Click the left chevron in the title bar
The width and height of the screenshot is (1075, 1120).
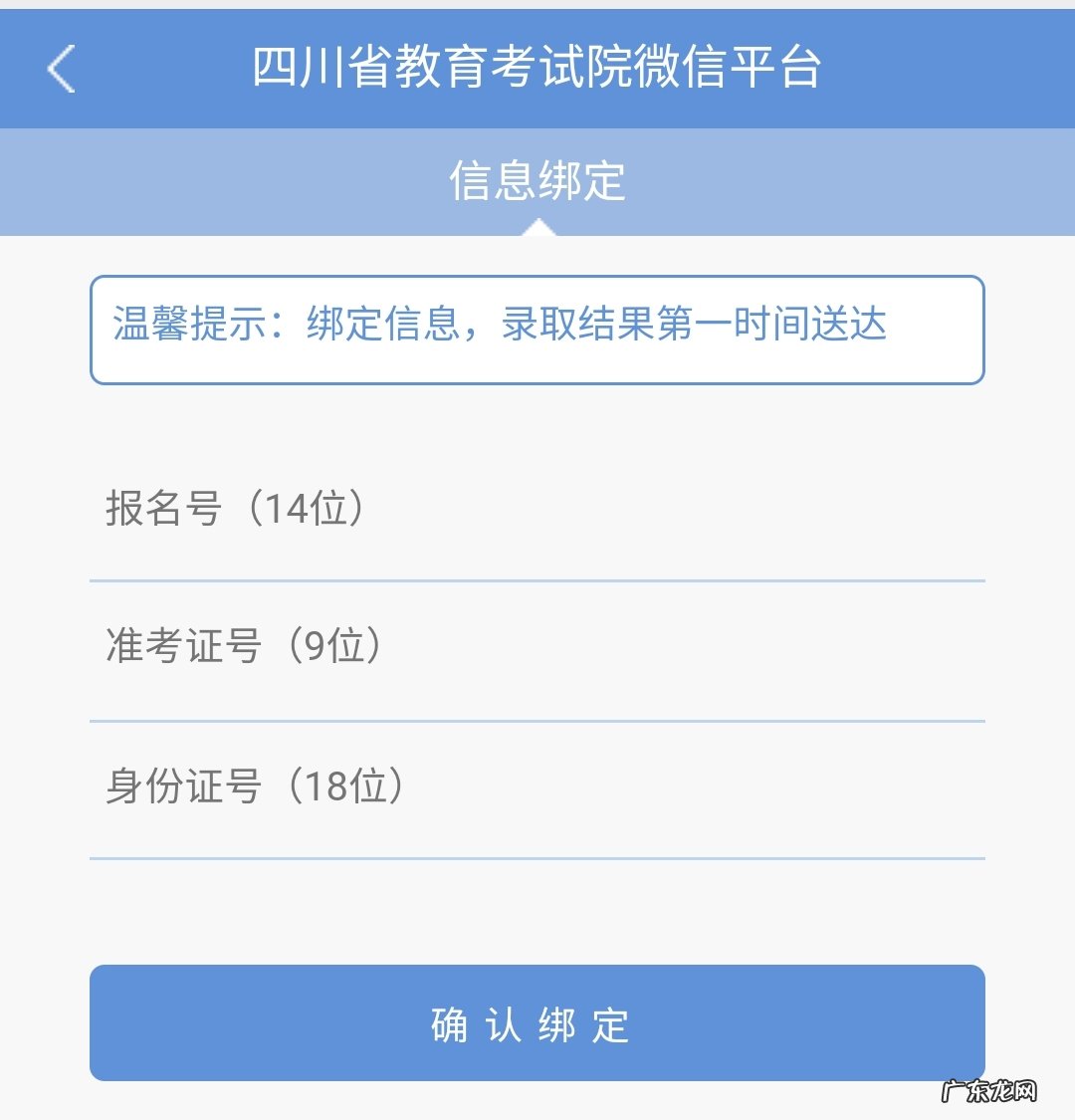click(x=62, y=70)
